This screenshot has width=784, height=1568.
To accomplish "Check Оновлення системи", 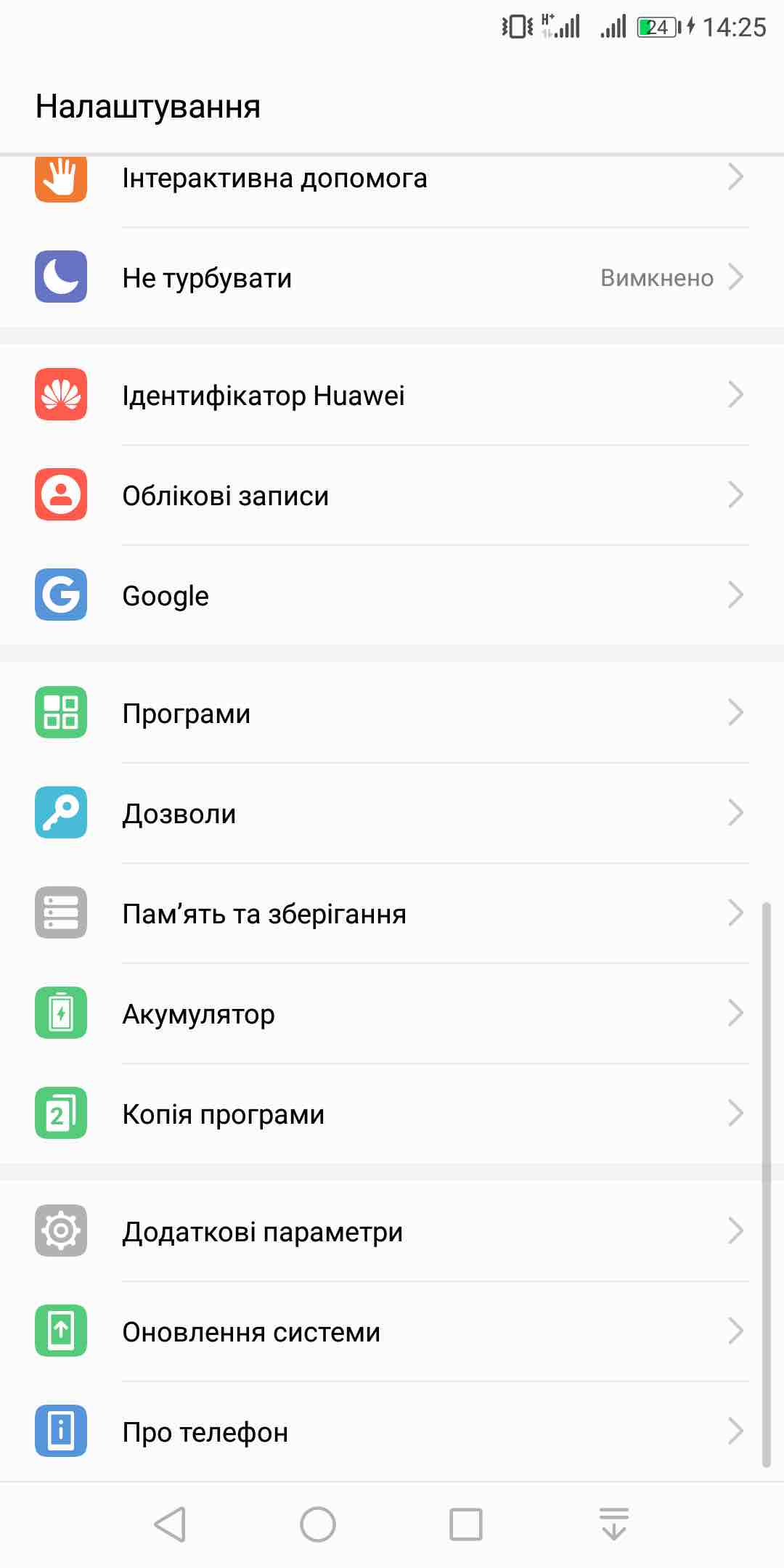I will pyautogui.click(x=392, y=1332).
